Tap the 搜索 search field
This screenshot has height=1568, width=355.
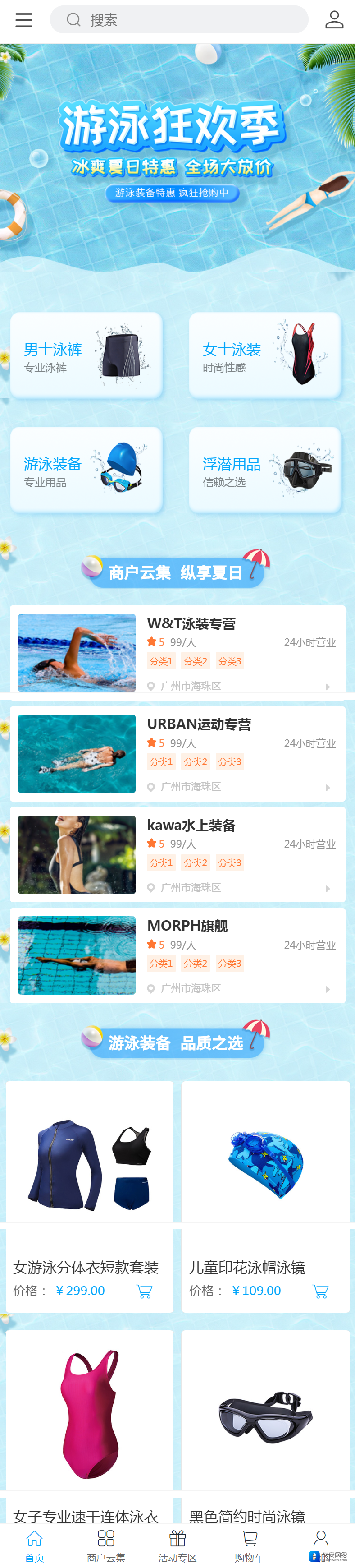[179, 20]
